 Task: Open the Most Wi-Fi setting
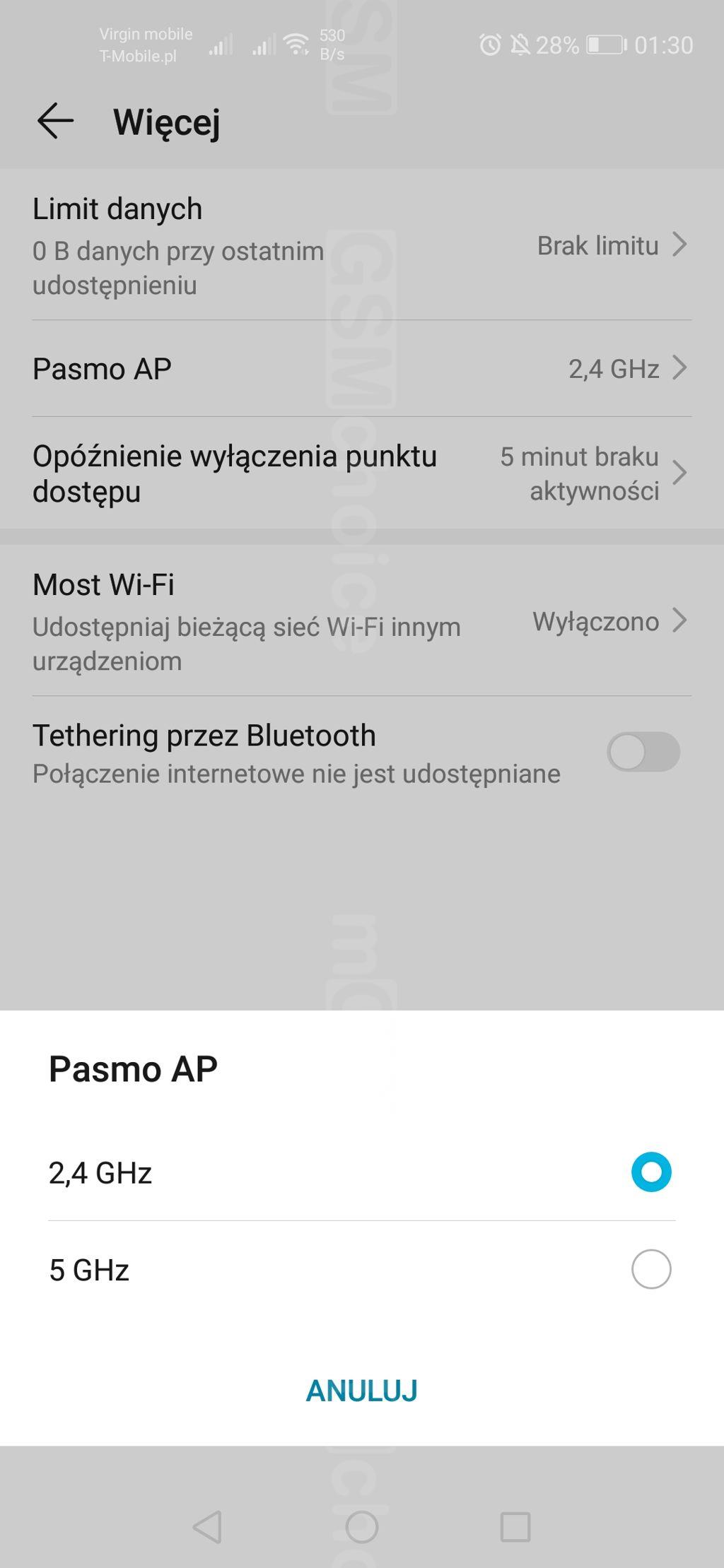coord(362,620)
